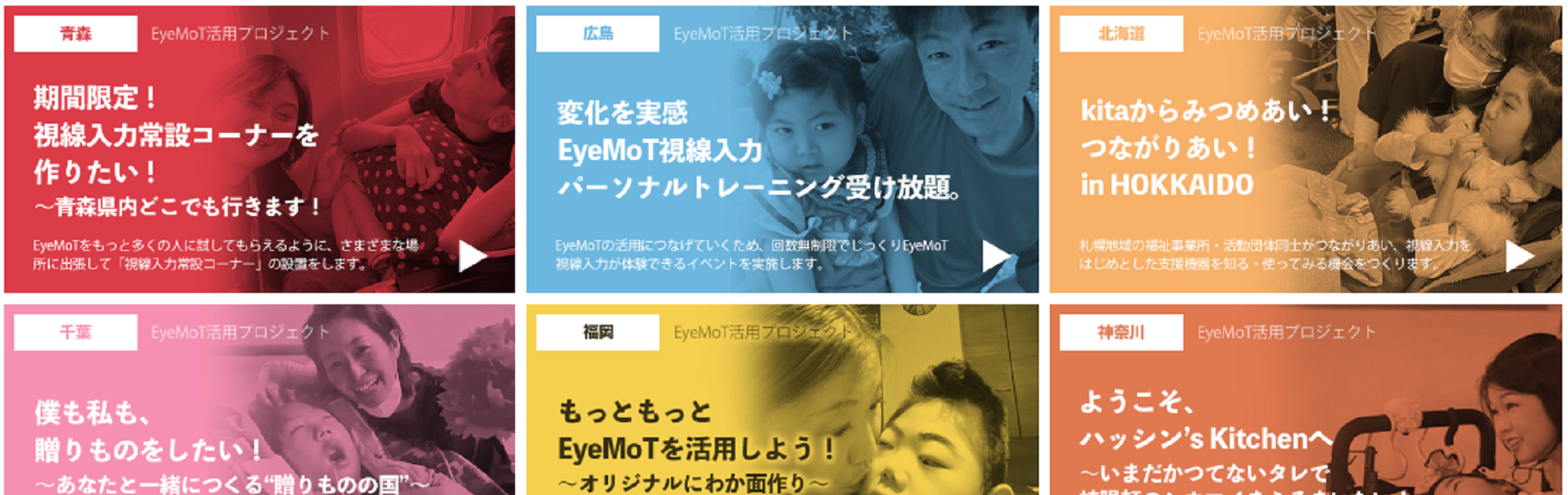
Task: Open the 千葉 贈りもの project card
Action: click(259, 400)
